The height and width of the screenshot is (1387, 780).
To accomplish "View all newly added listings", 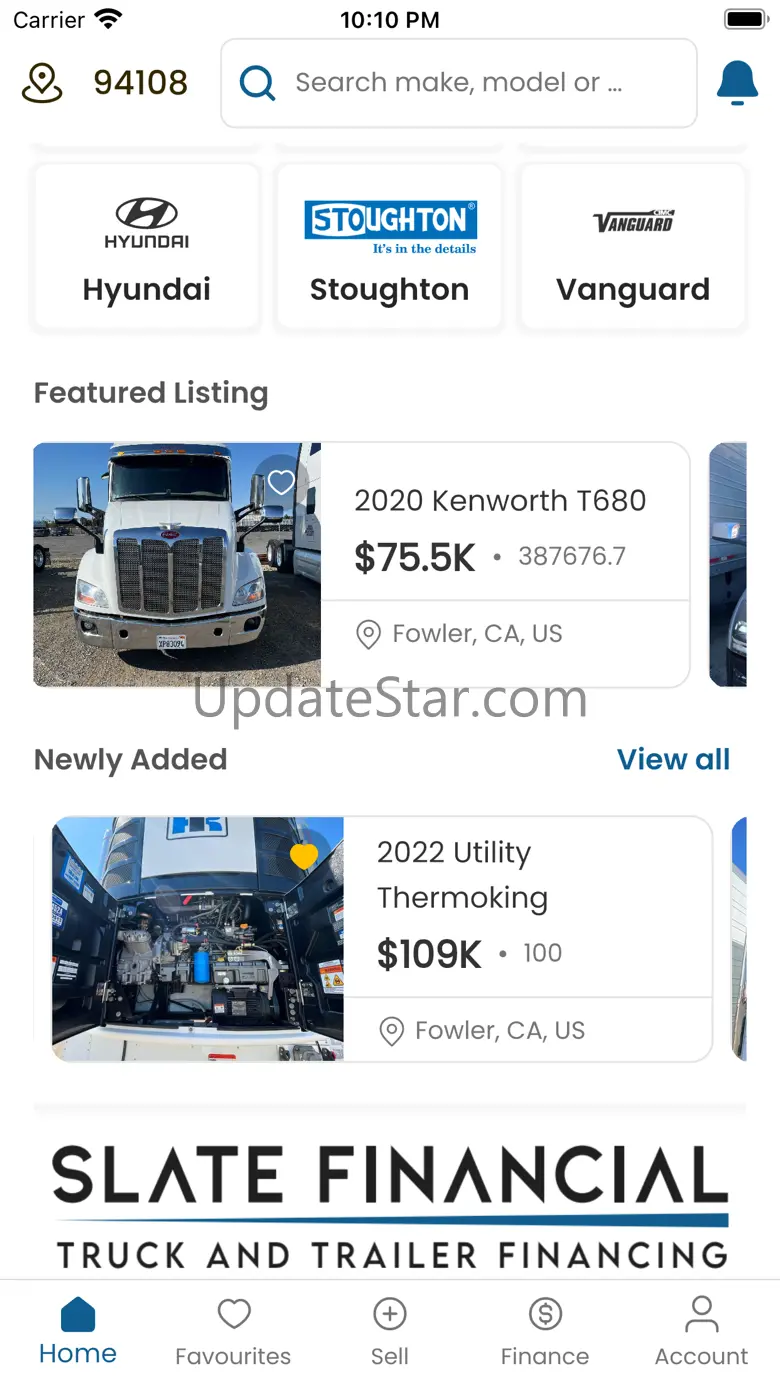I will pos(673,760).
